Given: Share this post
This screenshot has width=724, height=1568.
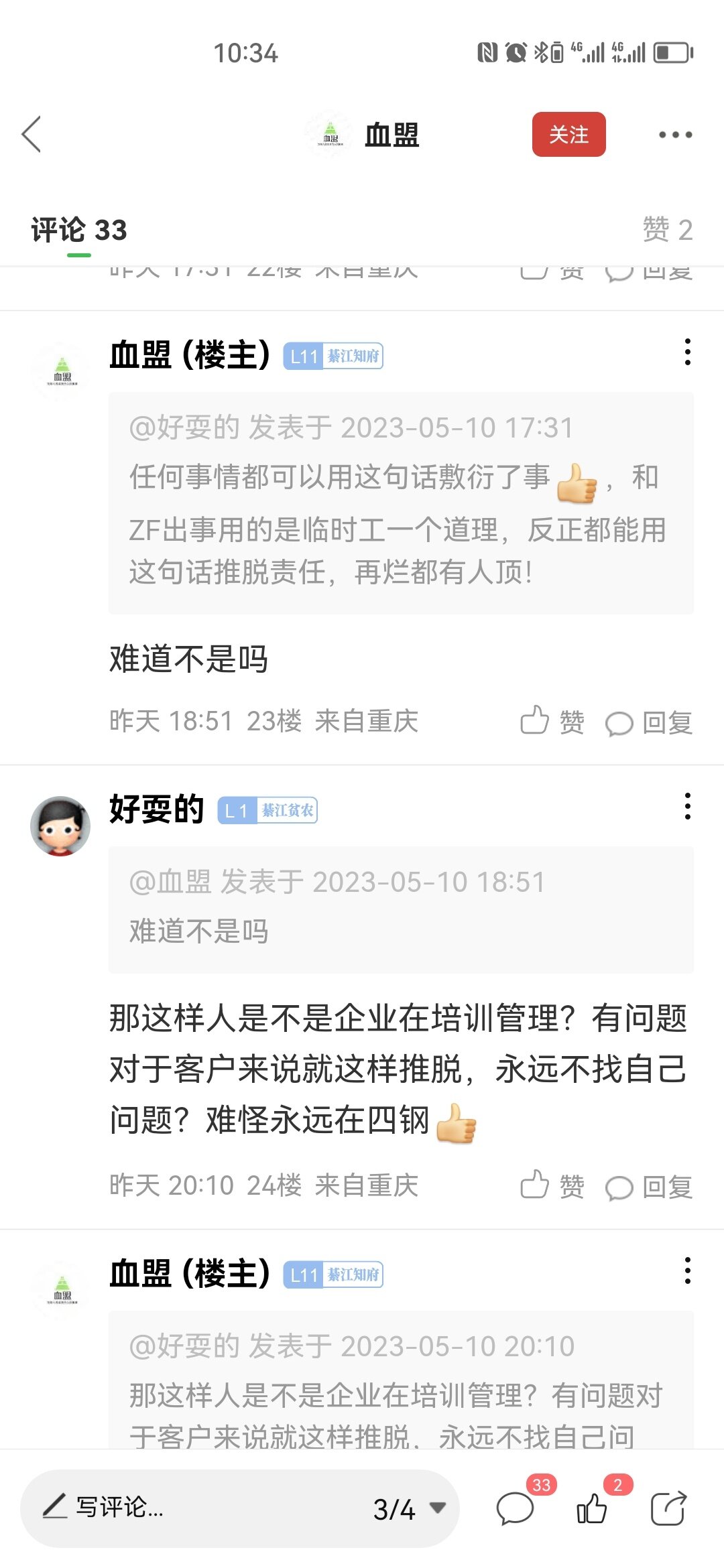Looking at the screenshot, I should point(668,1508).
